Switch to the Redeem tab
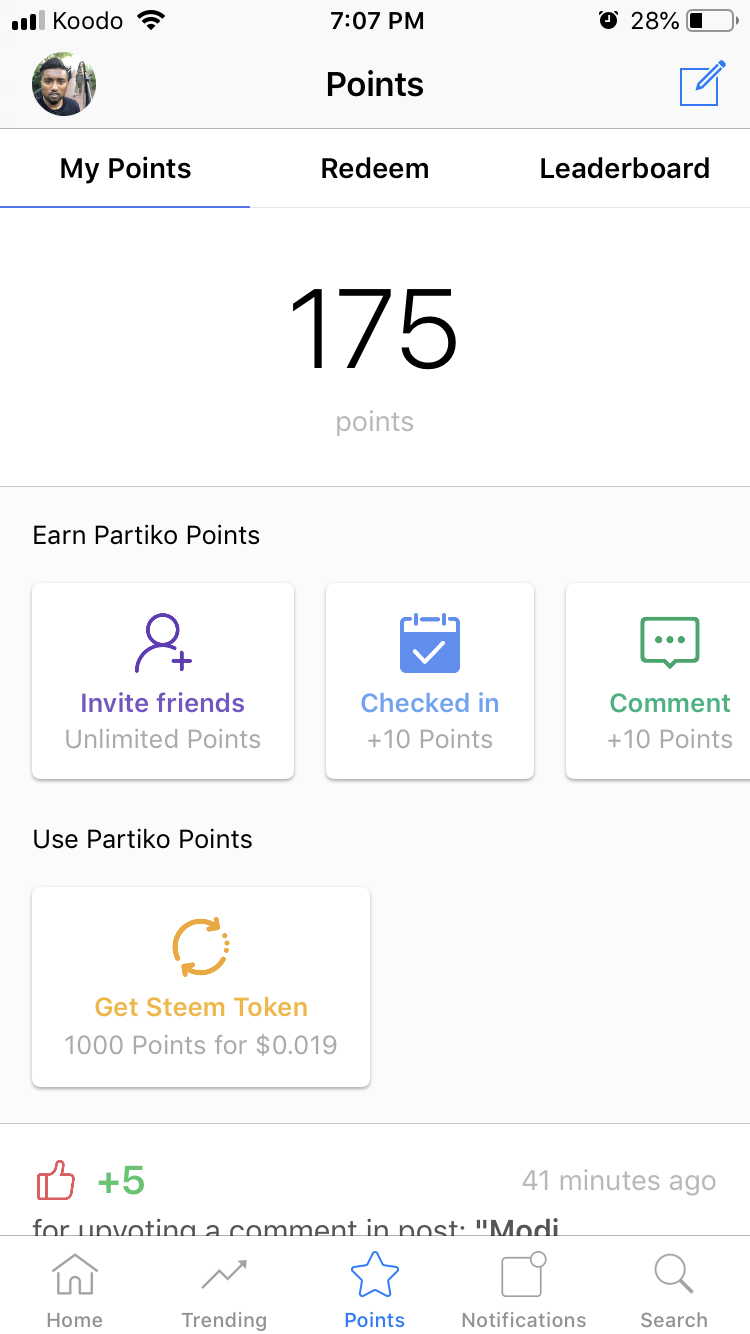 [374, 168]
